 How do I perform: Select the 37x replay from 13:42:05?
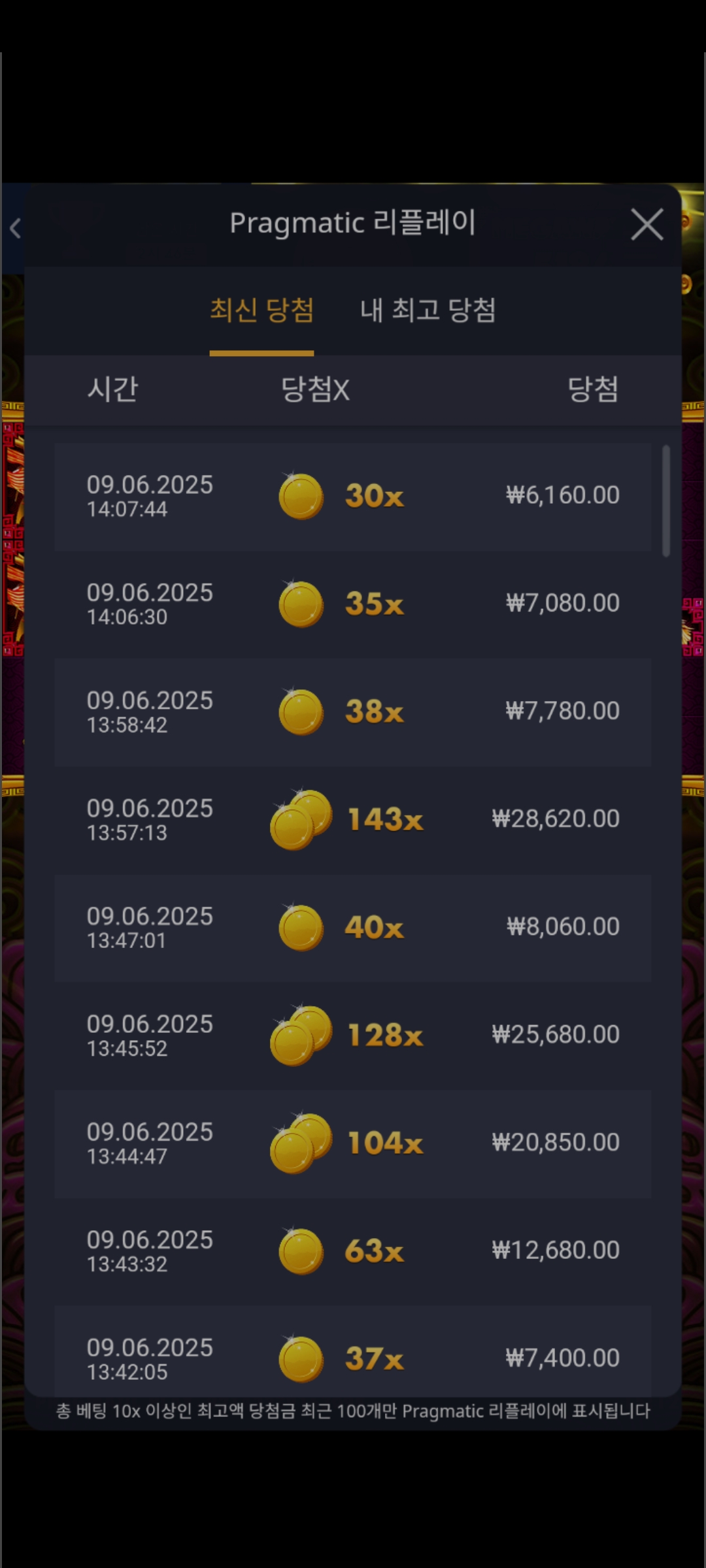[x=353, y=1351]
